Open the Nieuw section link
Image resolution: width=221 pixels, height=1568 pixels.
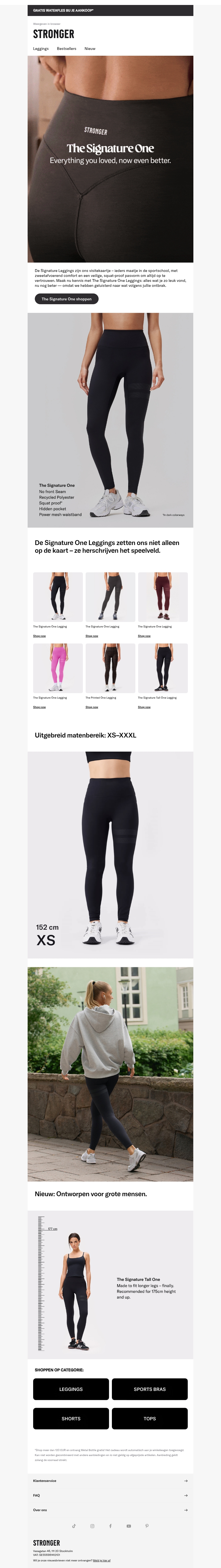point(90,49)
